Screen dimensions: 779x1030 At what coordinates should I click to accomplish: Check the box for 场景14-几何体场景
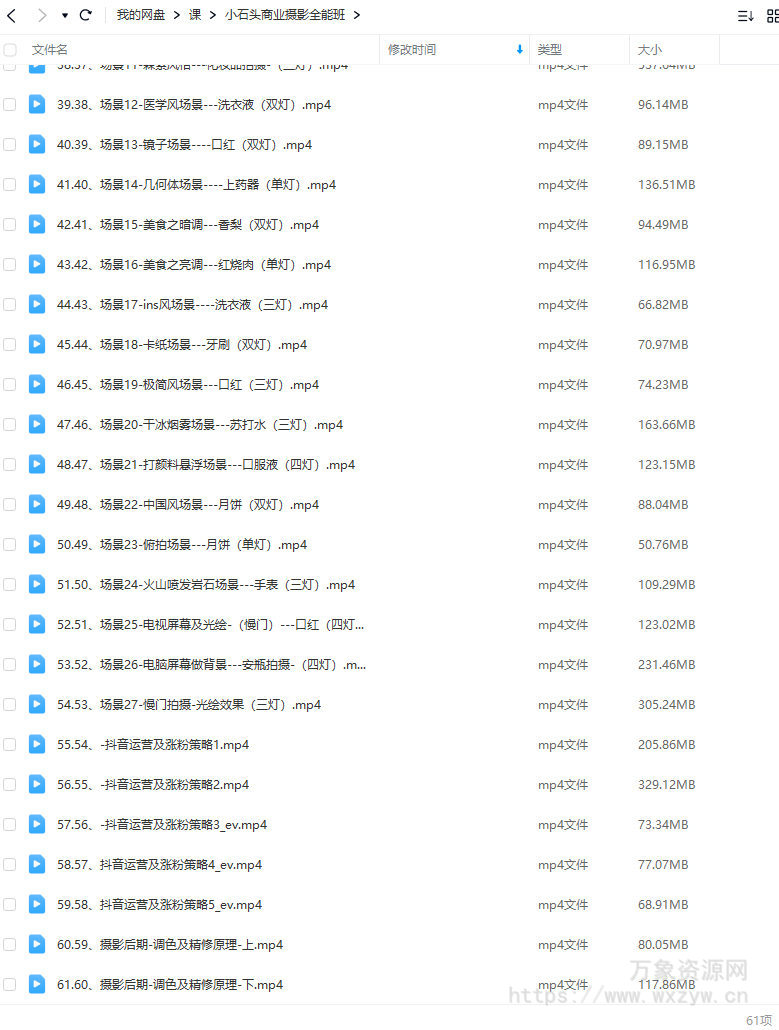(x=10, y=185)
